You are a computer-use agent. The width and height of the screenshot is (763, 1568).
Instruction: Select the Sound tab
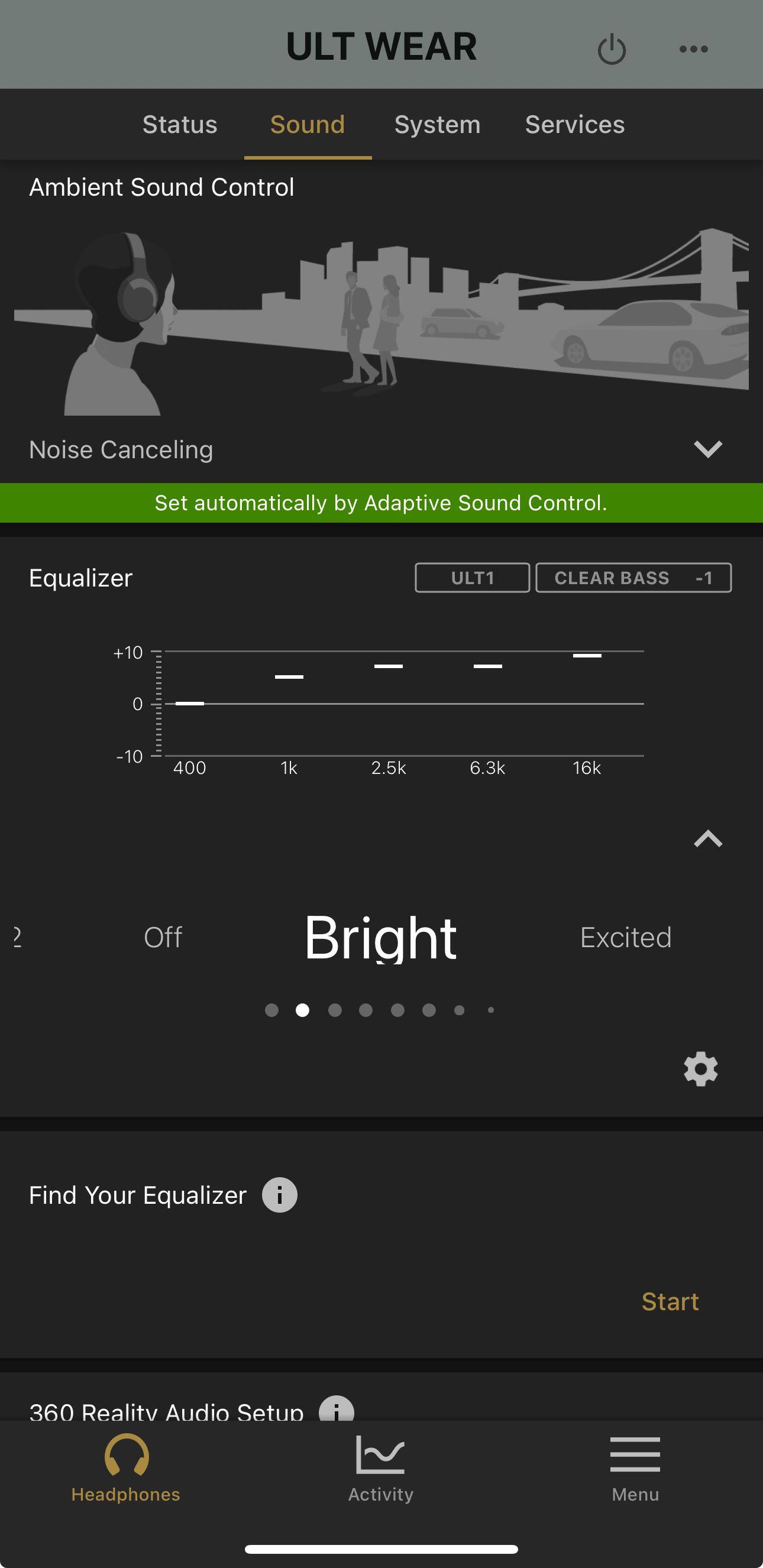coord(308,125)
